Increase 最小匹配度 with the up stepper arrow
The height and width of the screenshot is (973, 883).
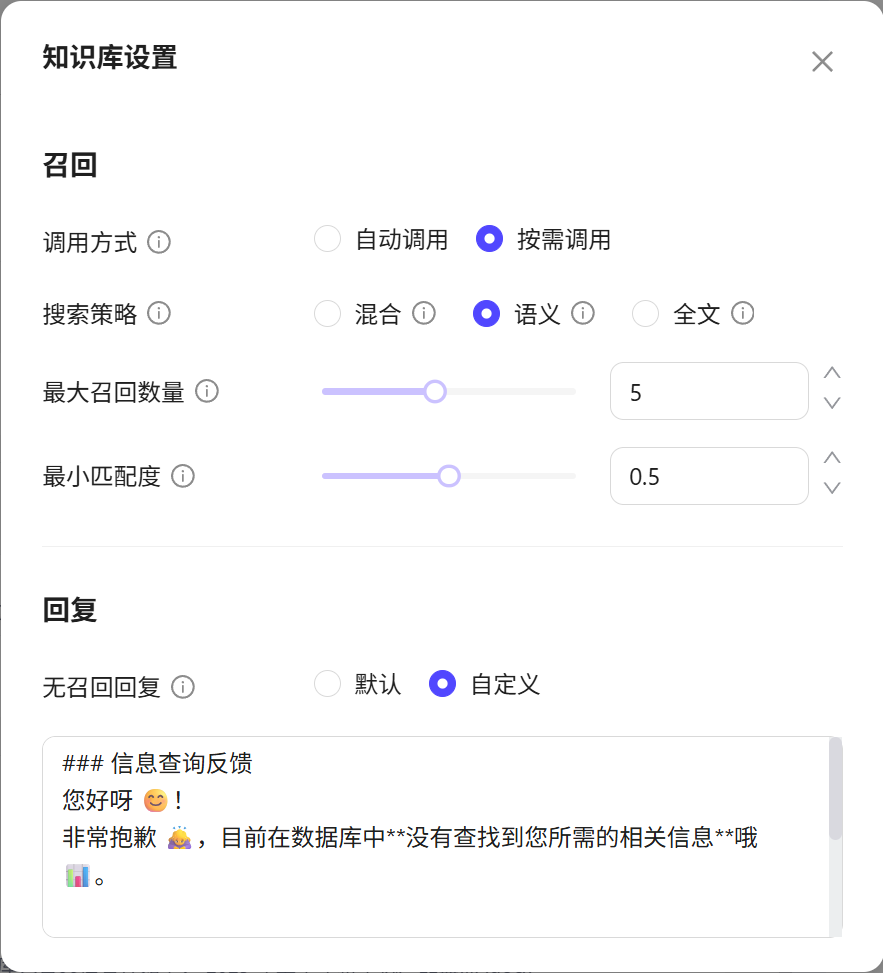click(832, 457)
